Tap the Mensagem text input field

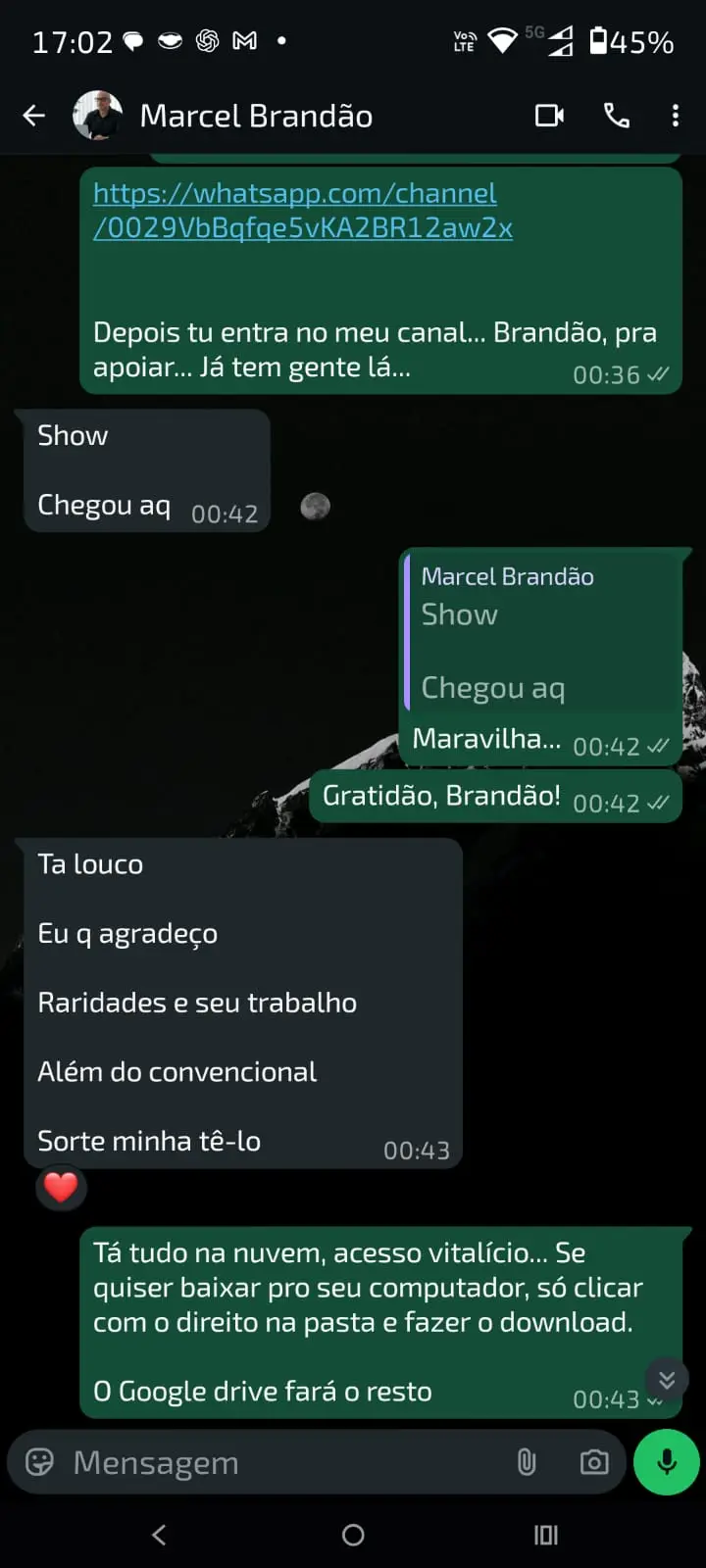[x=245, y=1461]
